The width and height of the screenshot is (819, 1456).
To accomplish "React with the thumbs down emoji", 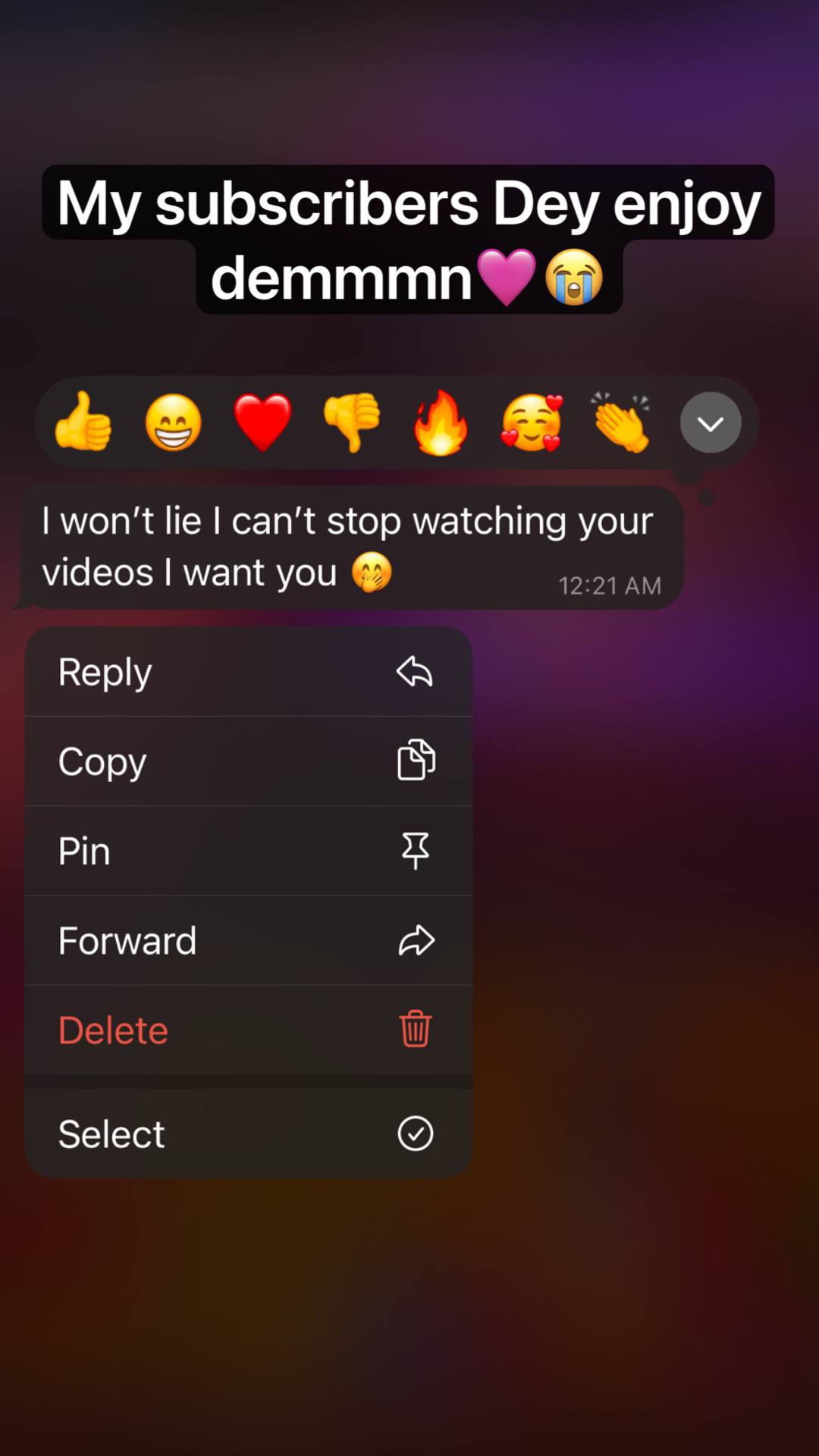I will 352,422.
